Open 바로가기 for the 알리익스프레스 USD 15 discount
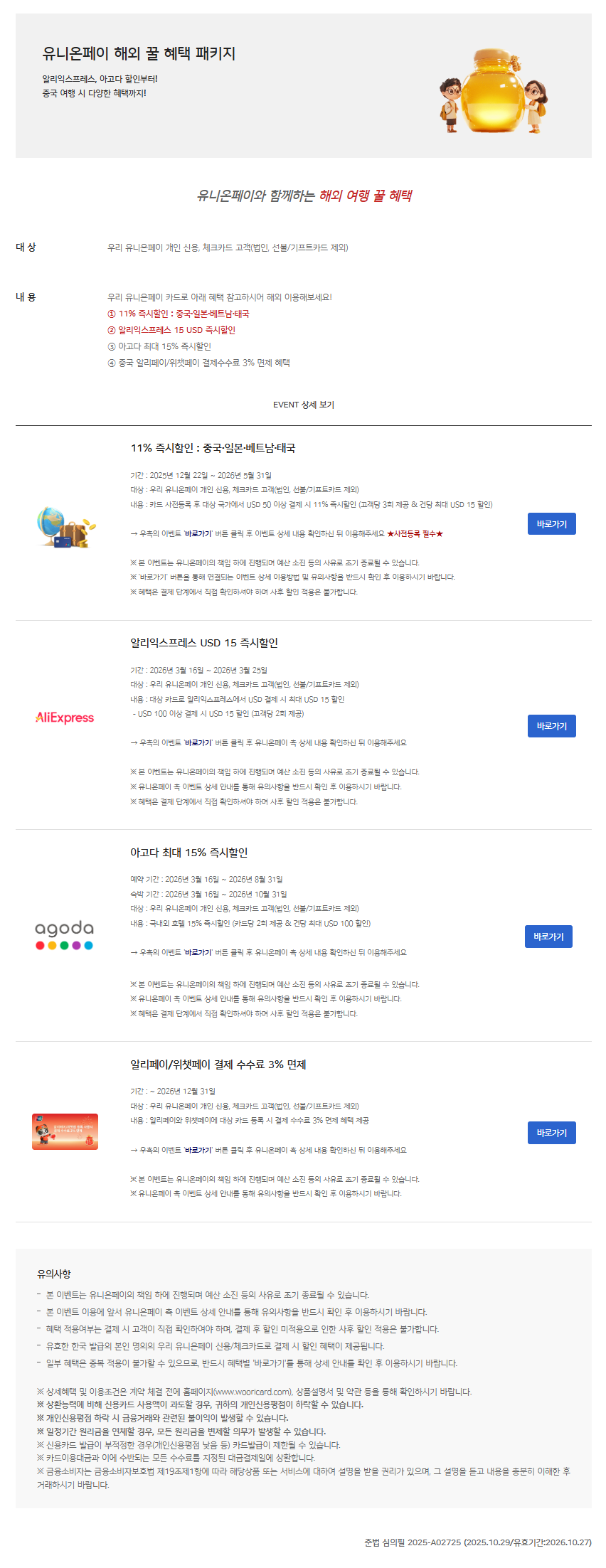This screenshot has height=1568, width=606. [551, 726]
